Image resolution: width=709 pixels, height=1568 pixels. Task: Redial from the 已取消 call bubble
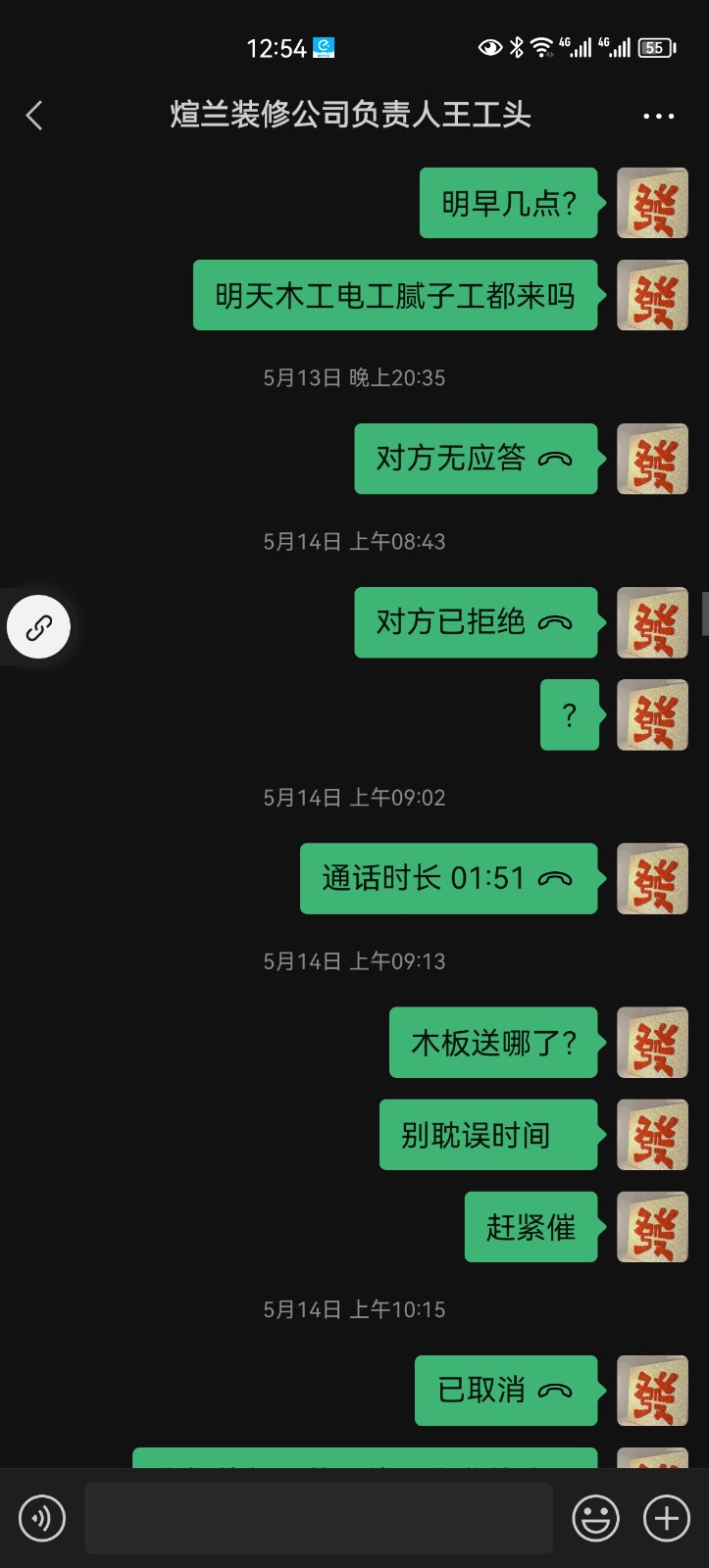[505, 1390]
